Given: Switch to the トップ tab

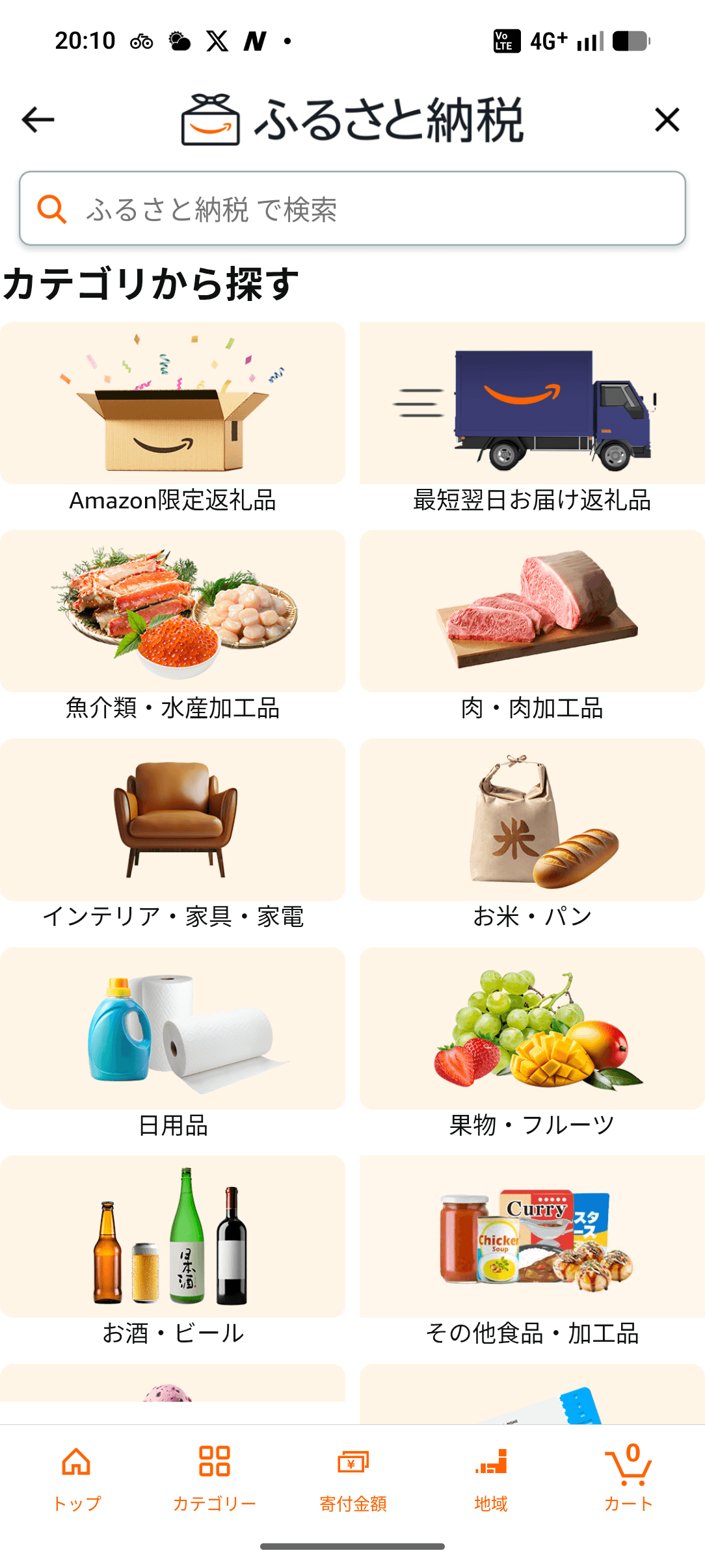Looking at the screenshot, I should pyautogui.click(x=77, y=1475).
